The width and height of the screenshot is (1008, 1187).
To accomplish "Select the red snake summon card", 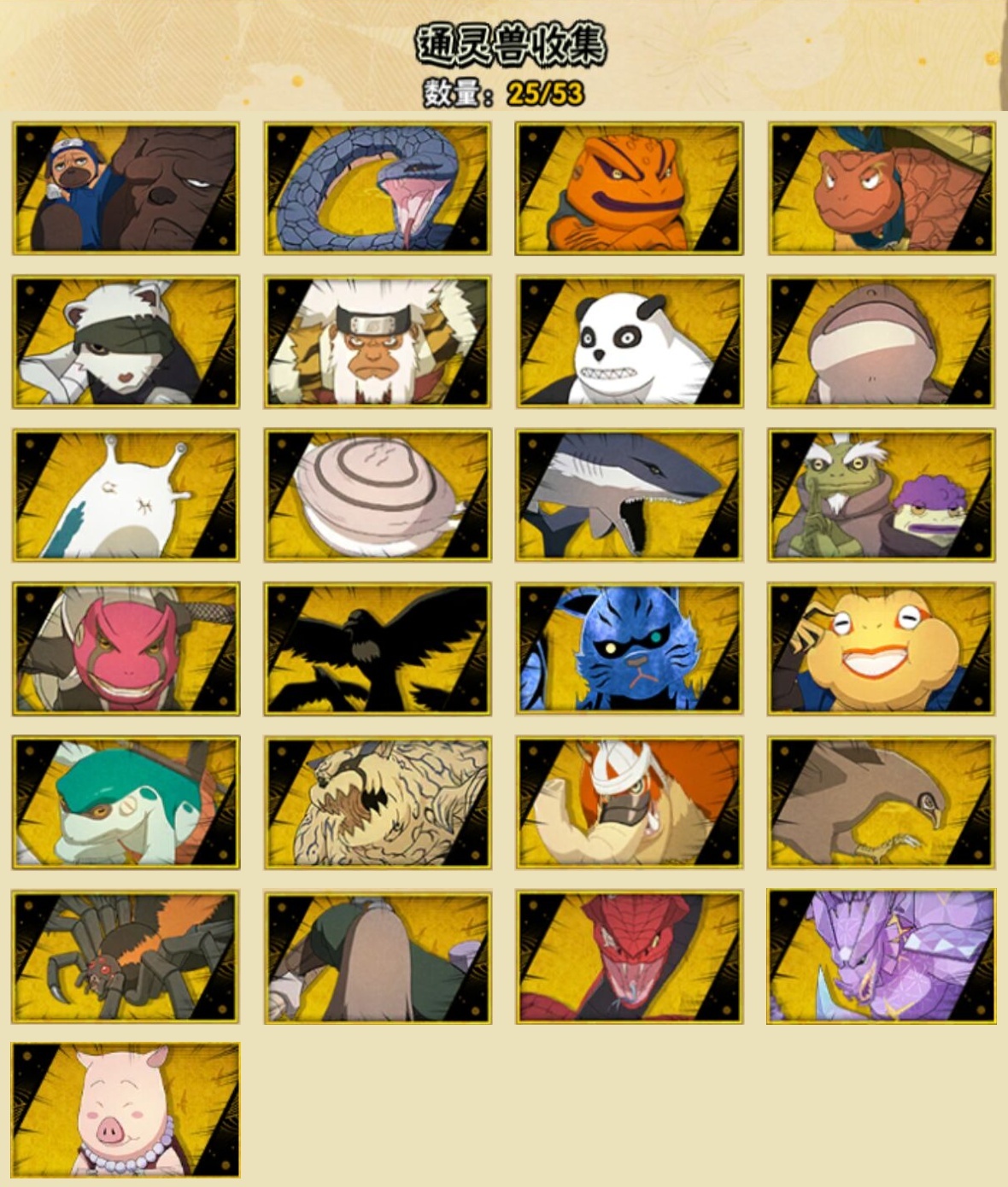I will [629, 956].
